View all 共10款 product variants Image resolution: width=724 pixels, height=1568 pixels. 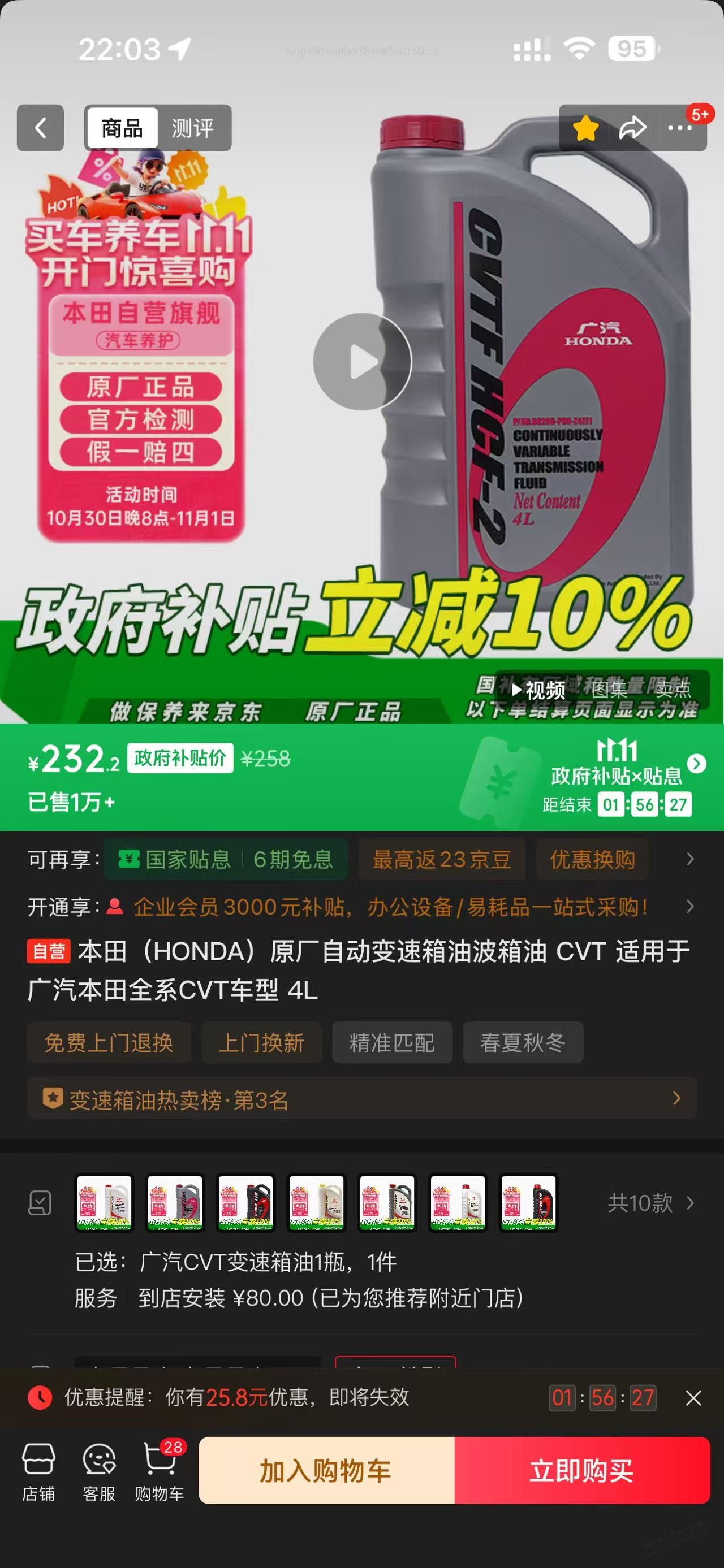650,1203
